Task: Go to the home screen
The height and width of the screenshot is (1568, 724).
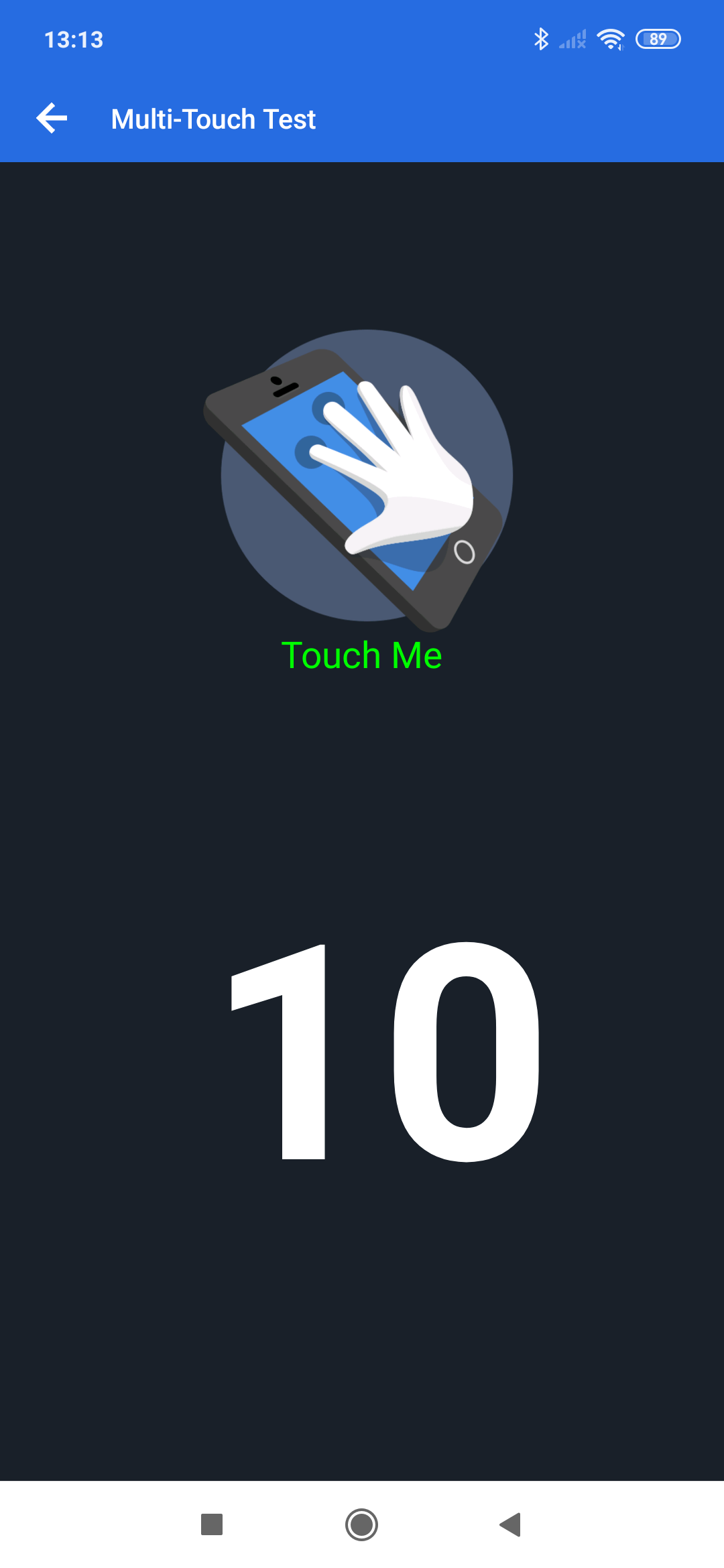Action: [361, 1524]
